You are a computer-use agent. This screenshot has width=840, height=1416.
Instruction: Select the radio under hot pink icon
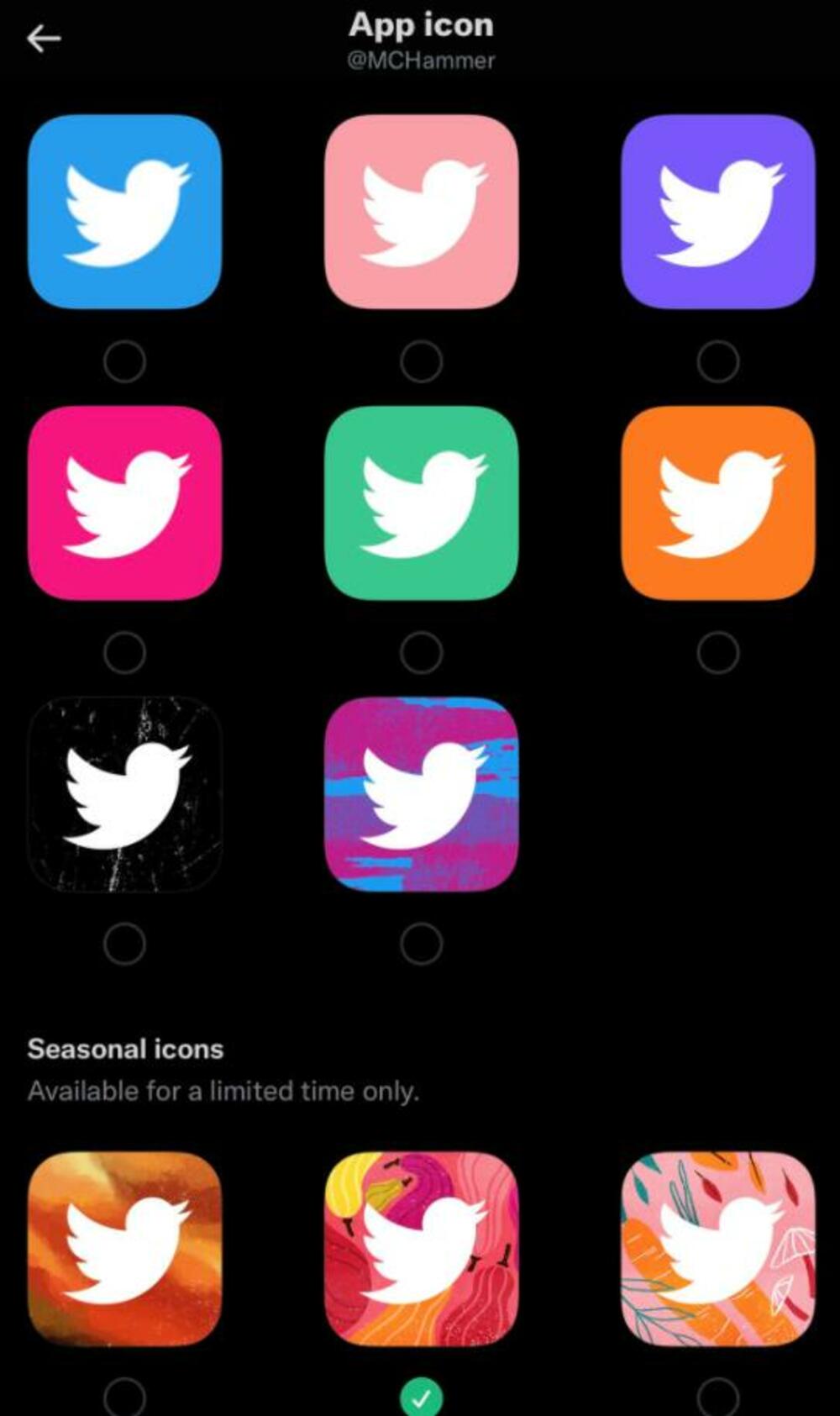point(124,653)
